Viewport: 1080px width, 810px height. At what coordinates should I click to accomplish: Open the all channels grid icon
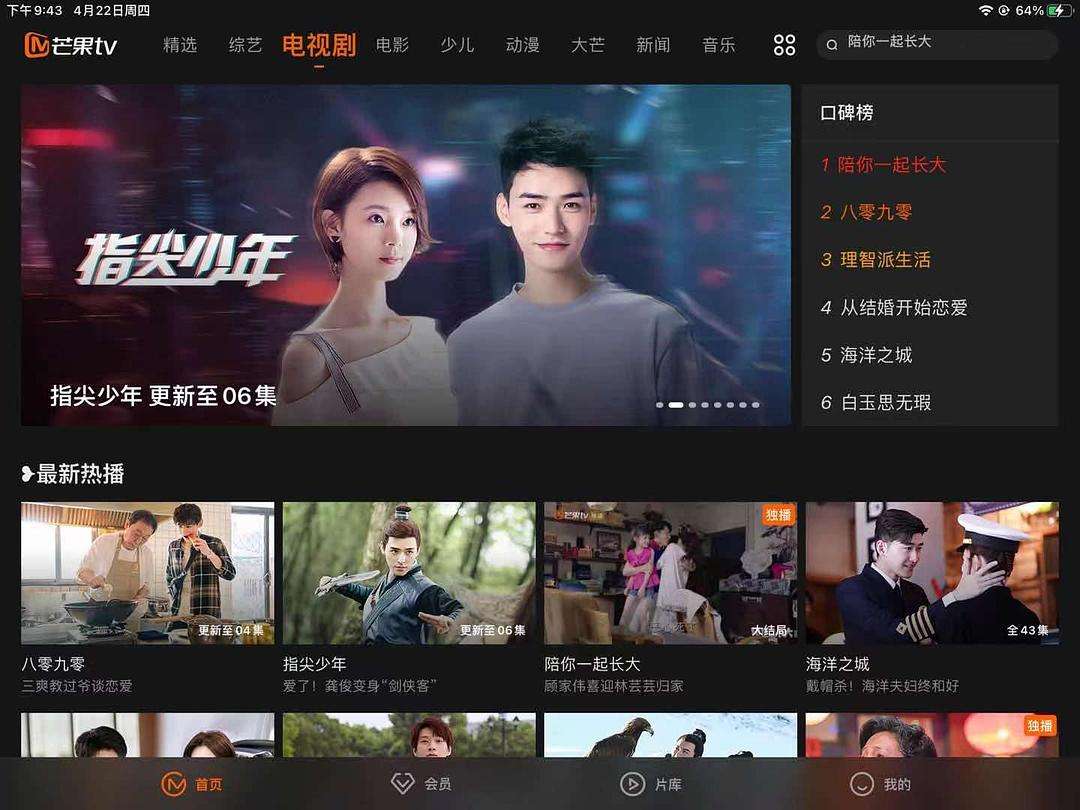[784, 44]
